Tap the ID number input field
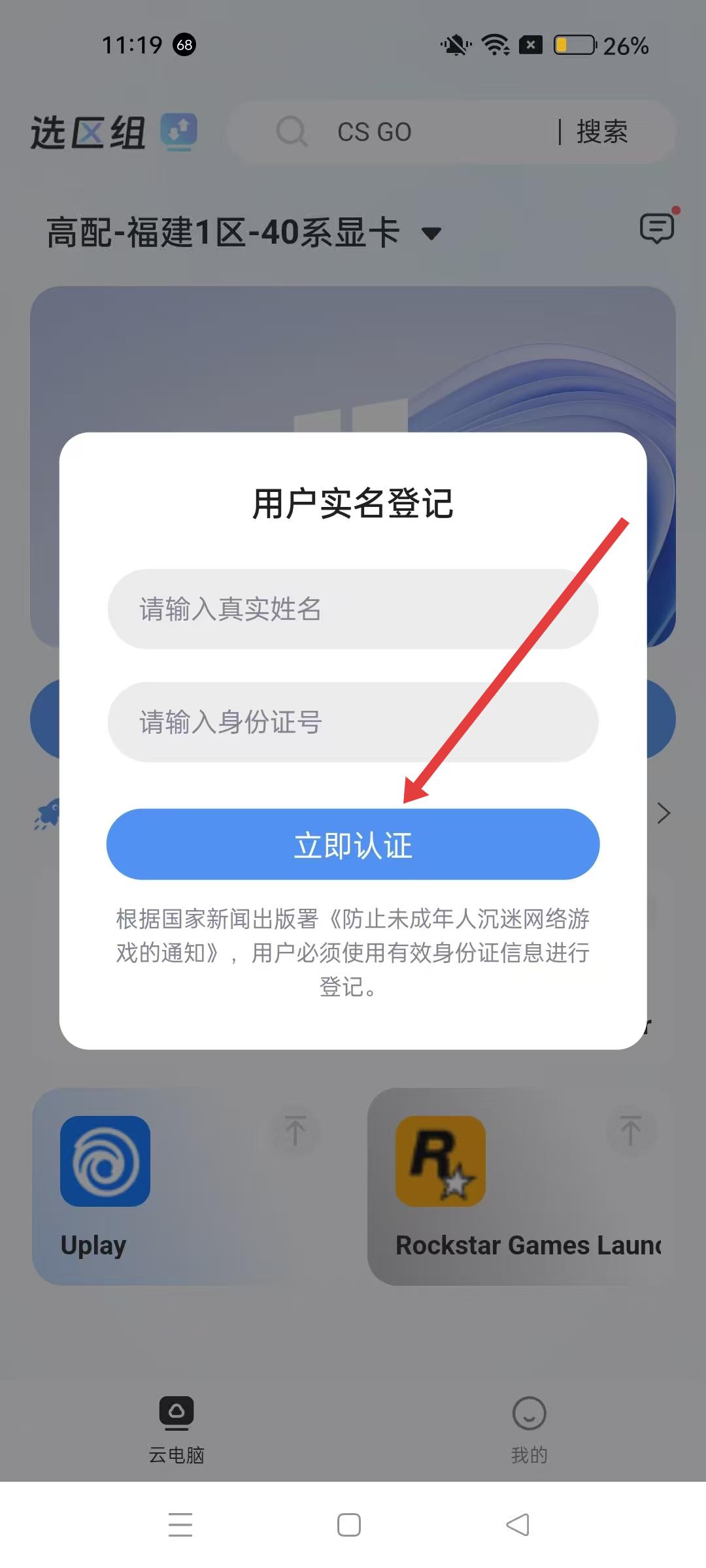The width and height of the screenshot is (706, 1568). point(353,722)
